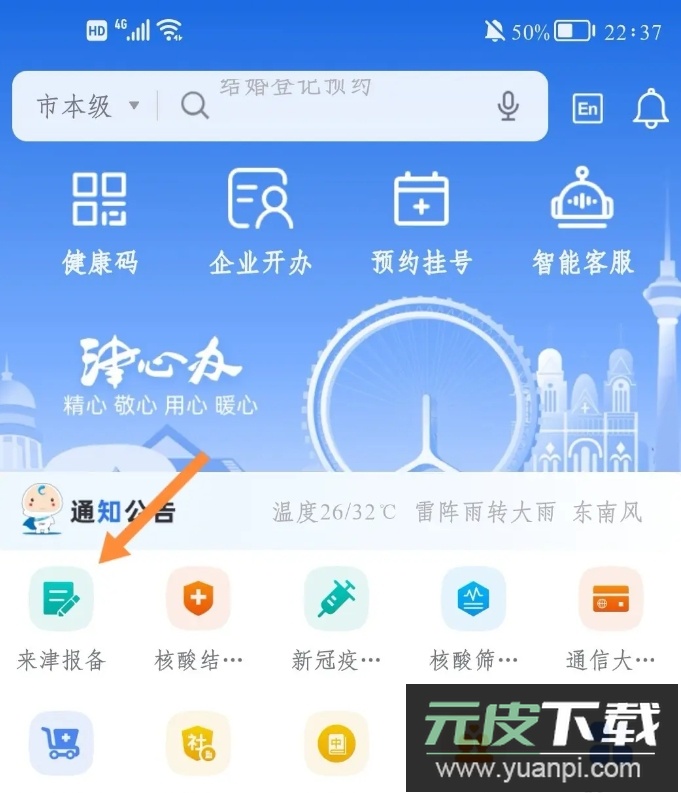Open the shopping cart medical service icon
The height and width of the screenshot is (793, 681).
[x=61, y=743]
